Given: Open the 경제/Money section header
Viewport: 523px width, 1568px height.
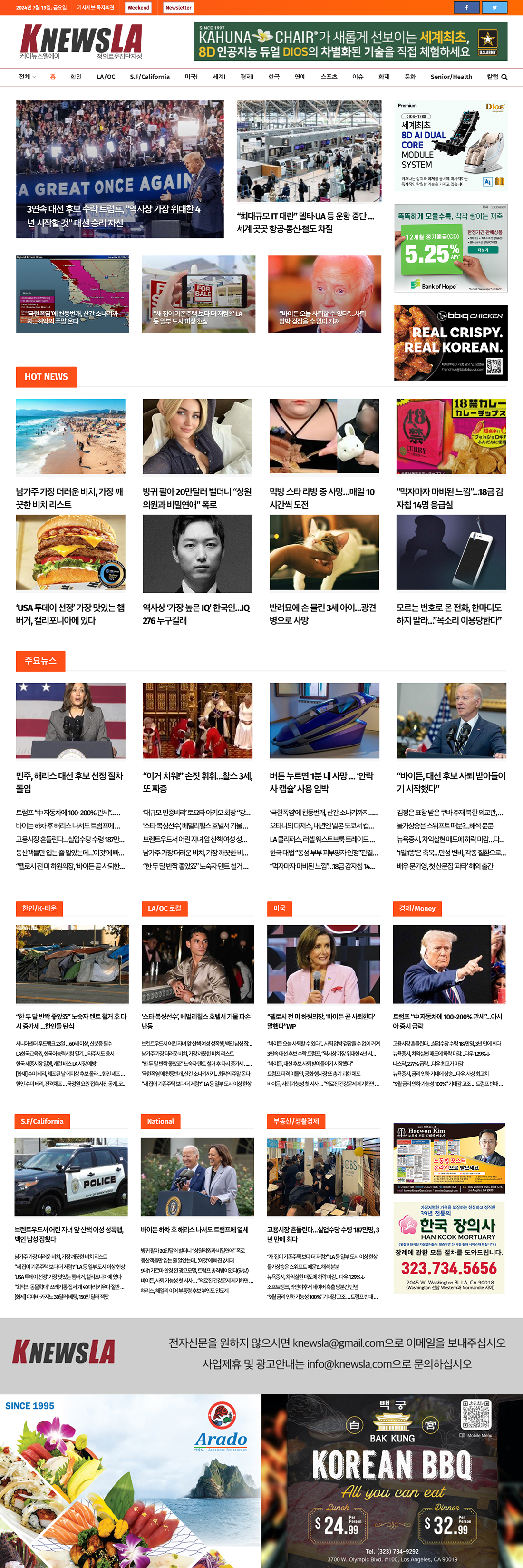Looking at the screenshot, I should (416, 908).
